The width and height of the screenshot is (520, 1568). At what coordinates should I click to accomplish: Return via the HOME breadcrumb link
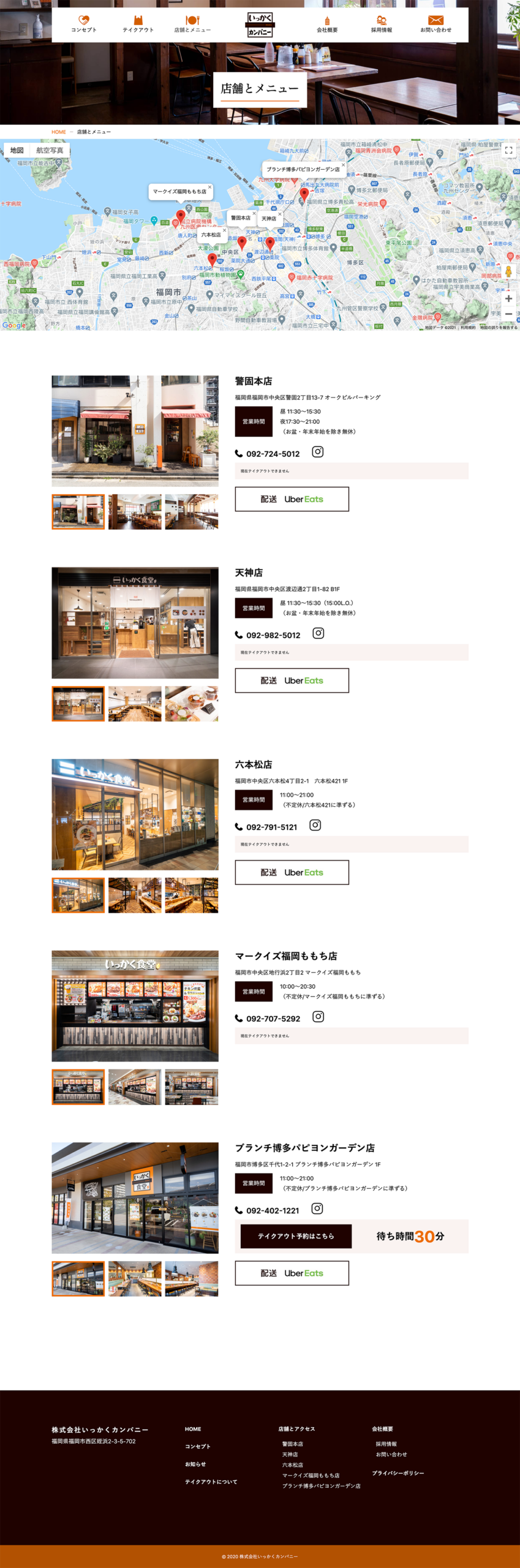point(59,132)
